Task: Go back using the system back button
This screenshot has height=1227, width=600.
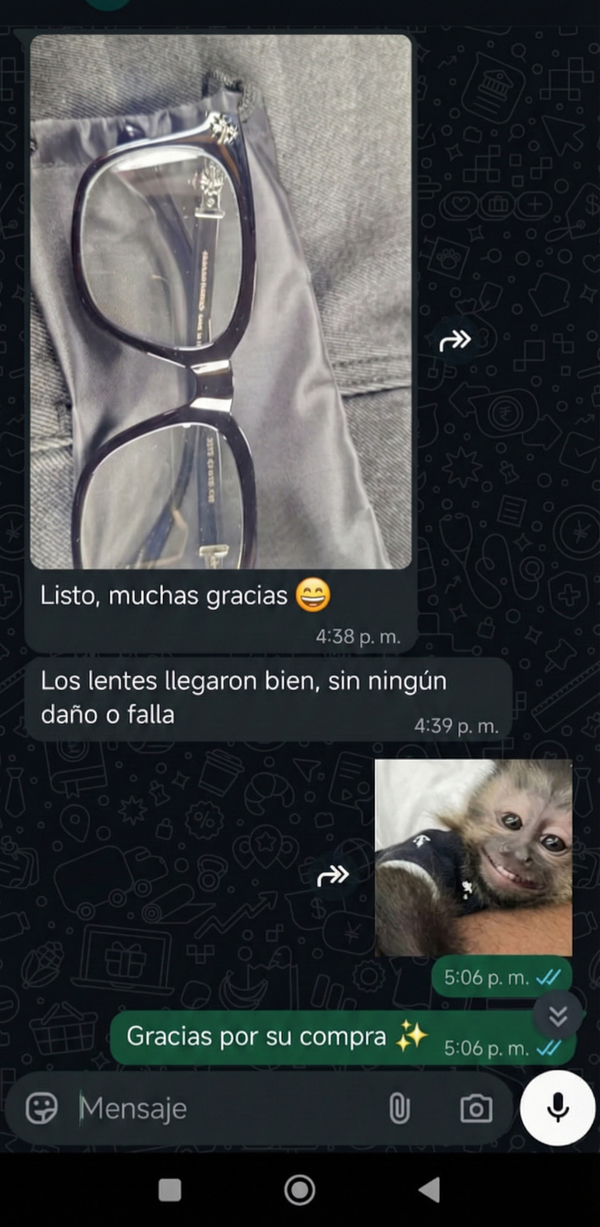Action: tap(429, 1189)
